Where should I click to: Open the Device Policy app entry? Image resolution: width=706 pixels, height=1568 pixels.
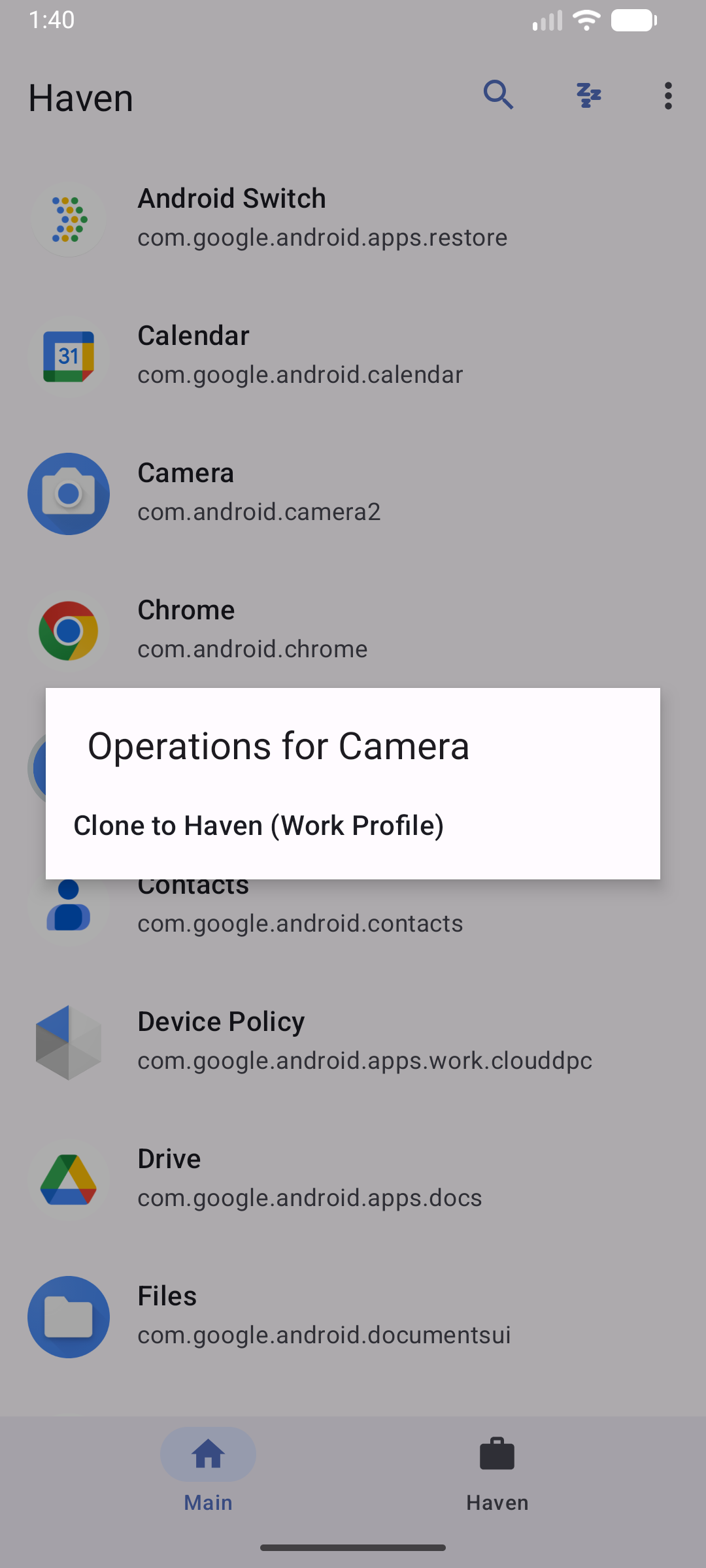353,1042
